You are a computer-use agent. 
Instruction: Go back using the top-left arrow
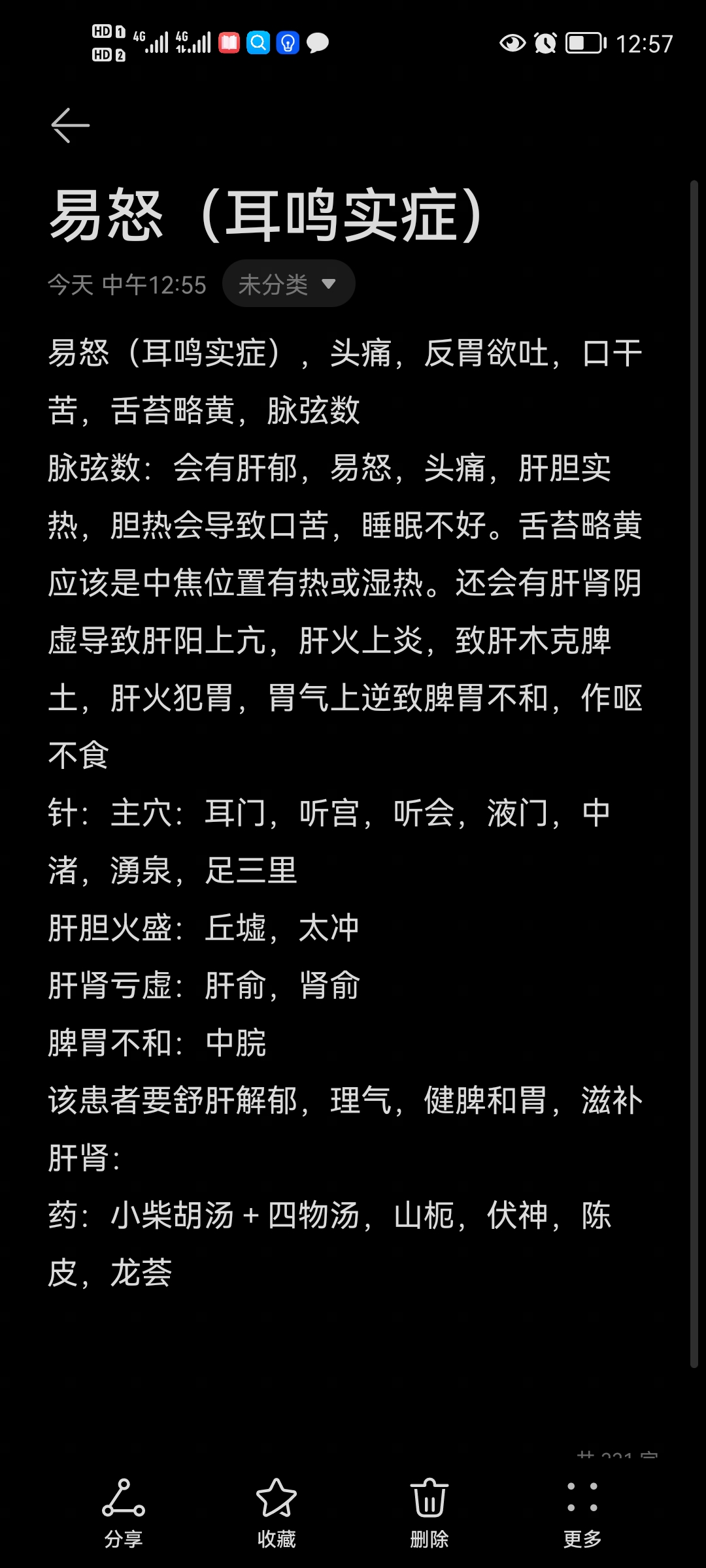[70, 125]
